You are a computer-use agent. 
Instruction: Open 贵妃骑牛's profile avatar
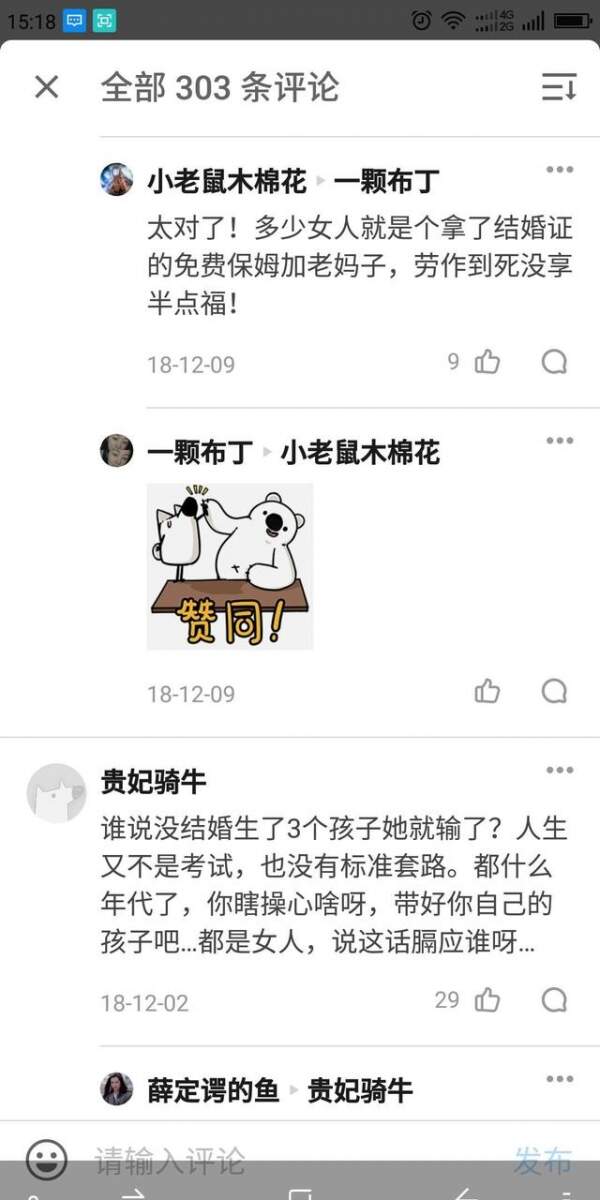56,793
